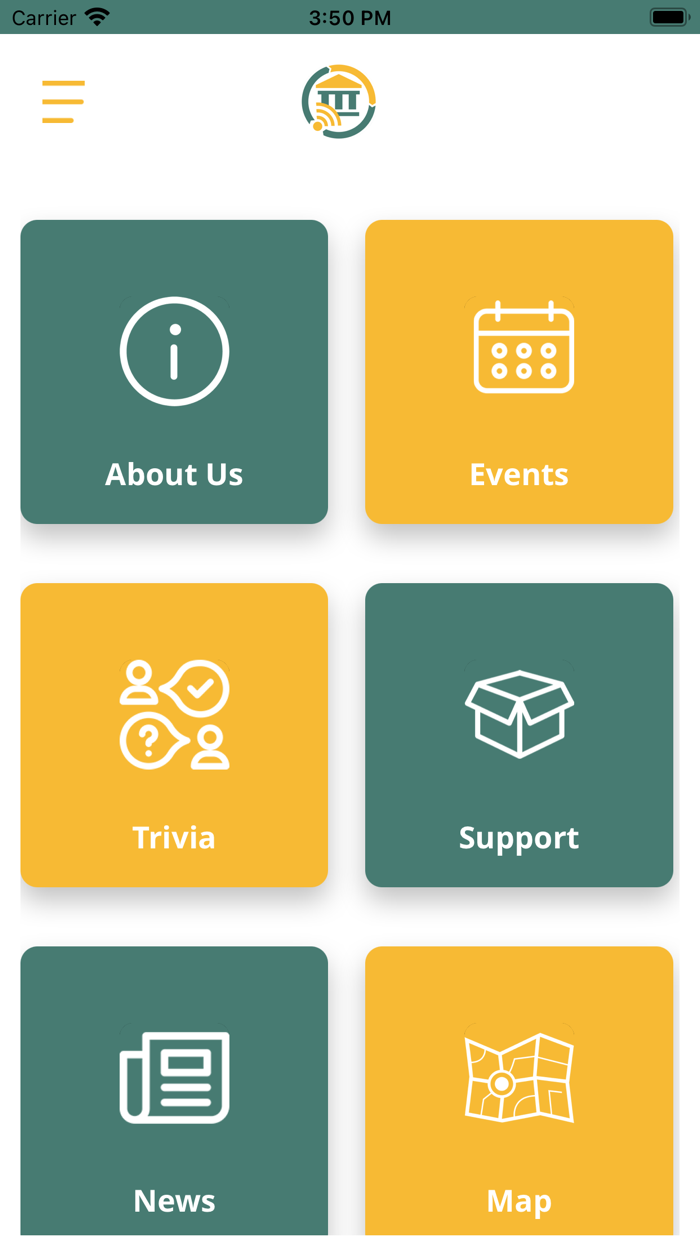700x1244 pixels.
Task: Open the Events calendar tile
Action: (x=519, y=372)
